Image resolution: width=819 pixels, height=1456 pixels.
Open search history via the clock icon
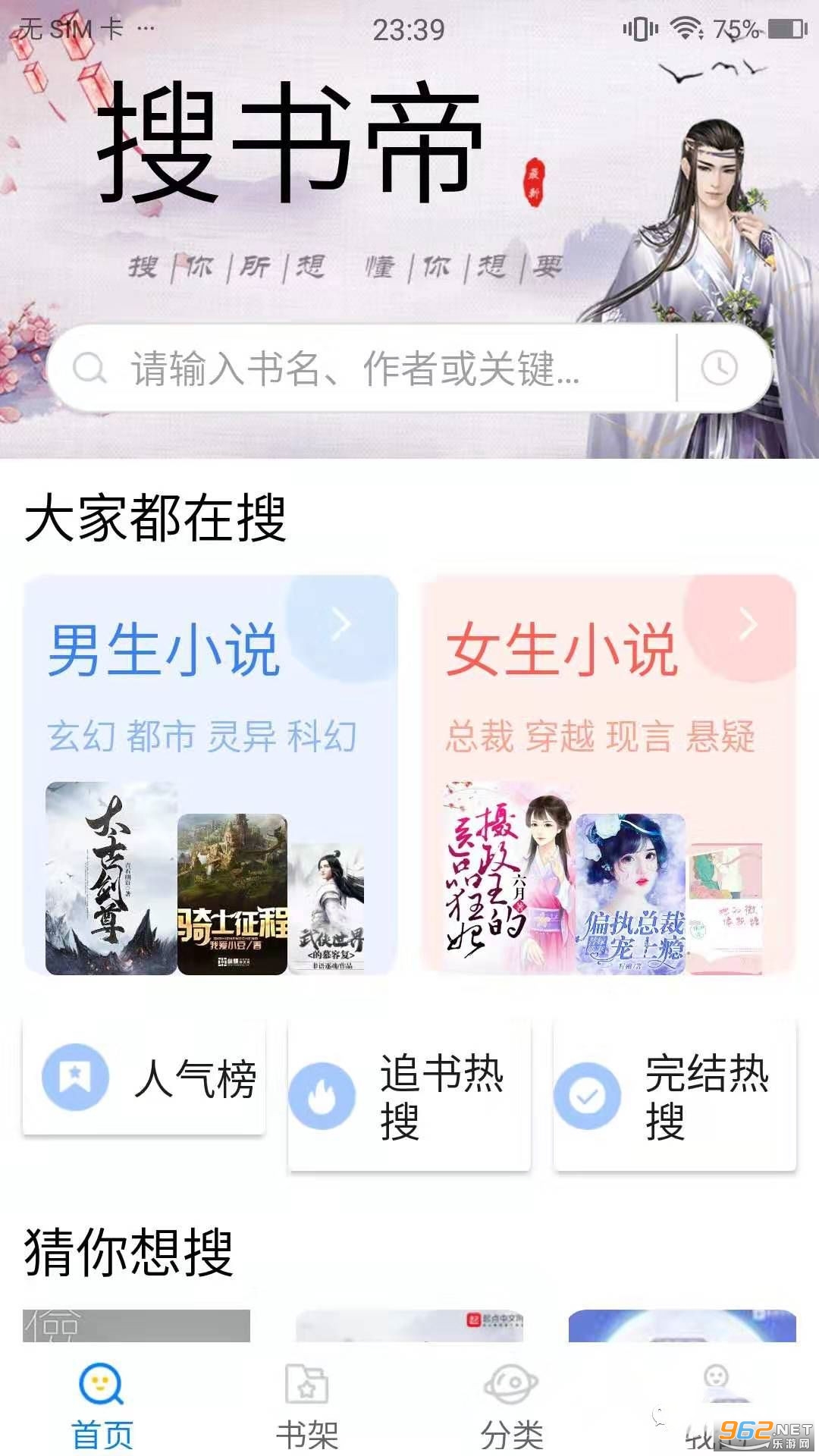pos(719,369)
